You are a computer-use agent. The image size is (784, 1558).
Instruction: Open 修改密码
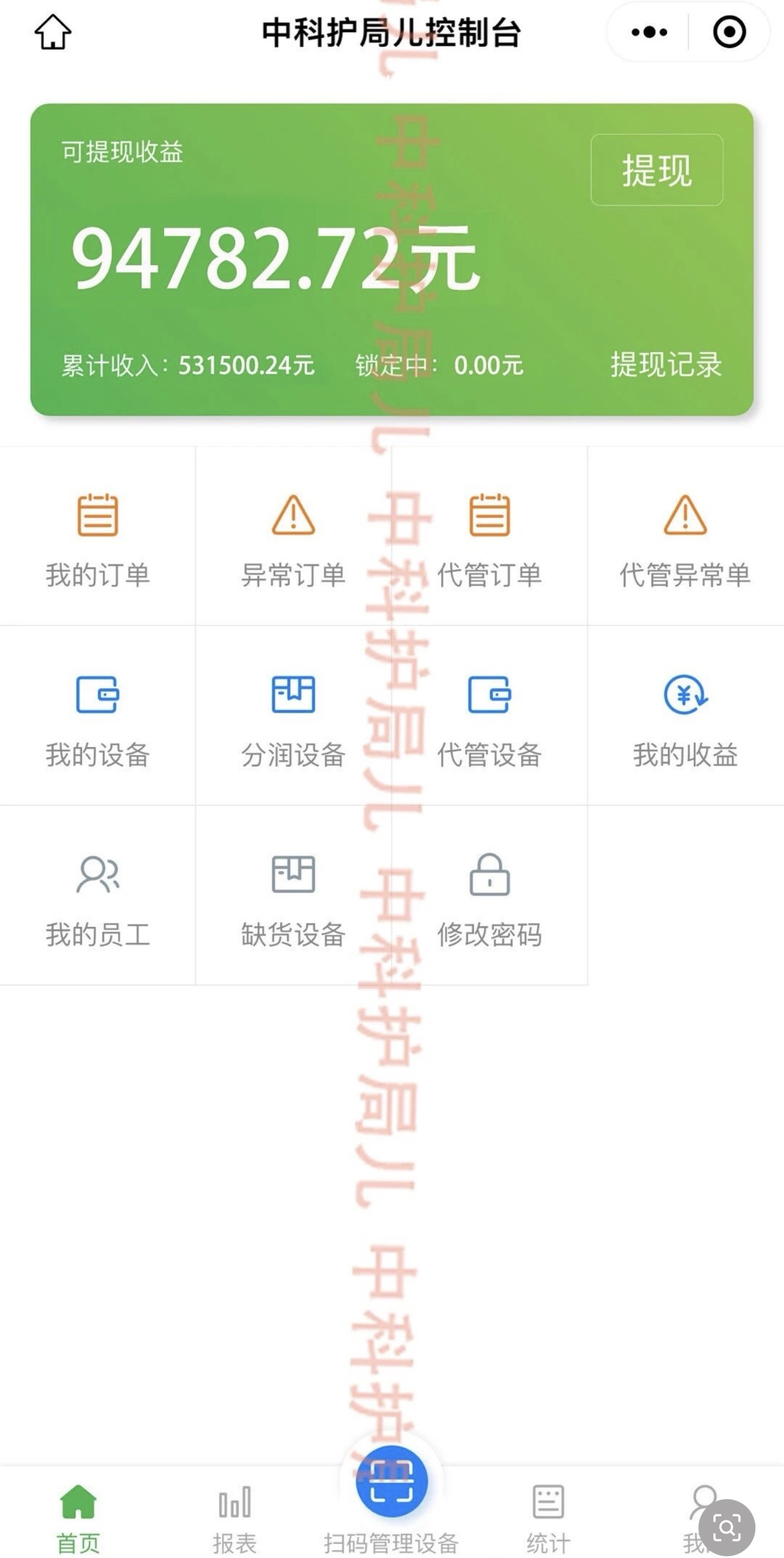point(489,895)
